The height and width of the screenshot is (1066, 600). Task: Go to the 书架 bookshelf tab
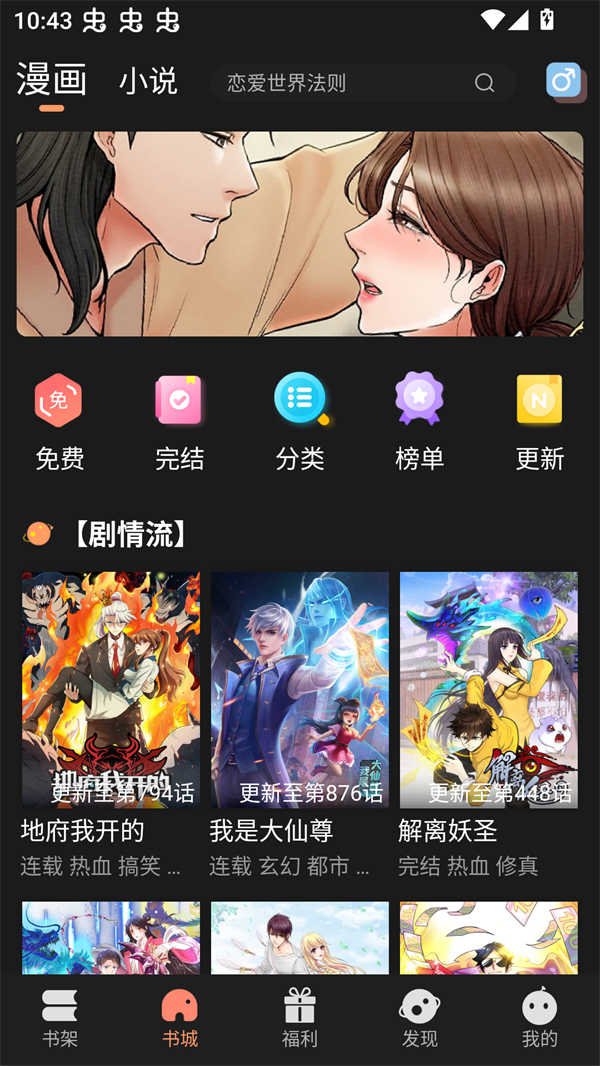[x=60, y=1018]
